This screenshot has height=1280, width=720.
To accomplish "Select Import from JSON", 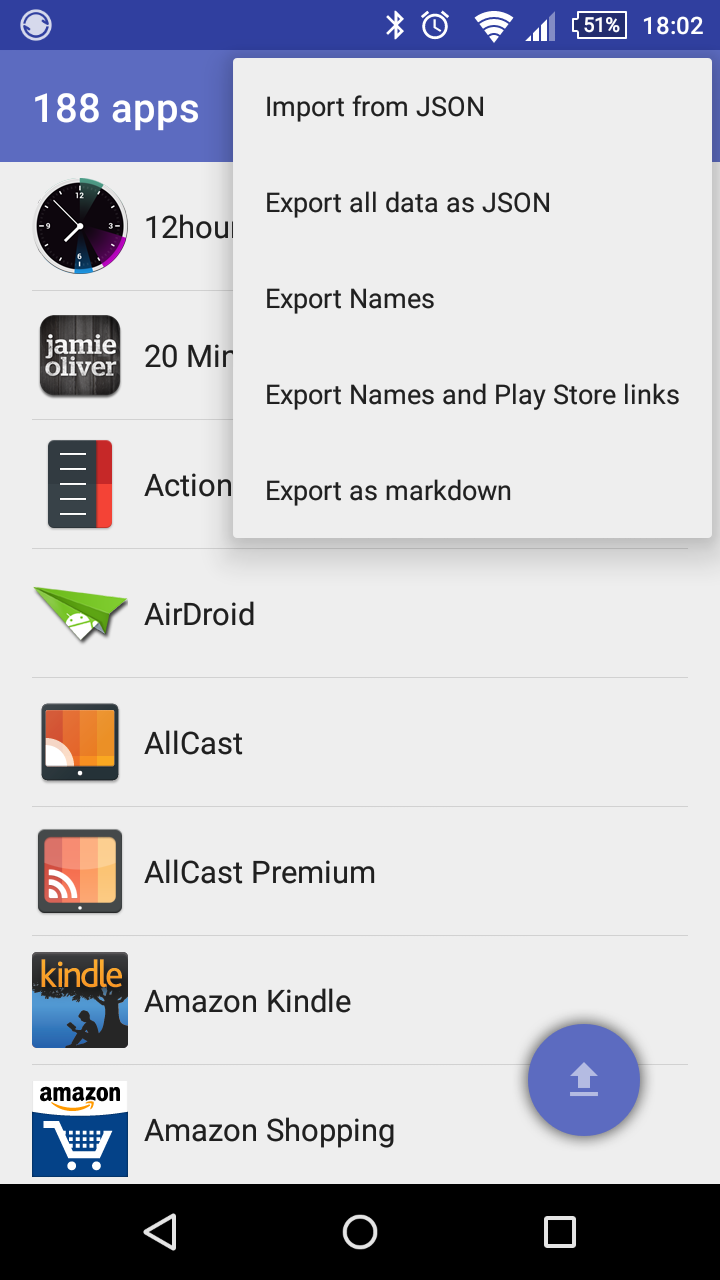I will coord(472,107).
